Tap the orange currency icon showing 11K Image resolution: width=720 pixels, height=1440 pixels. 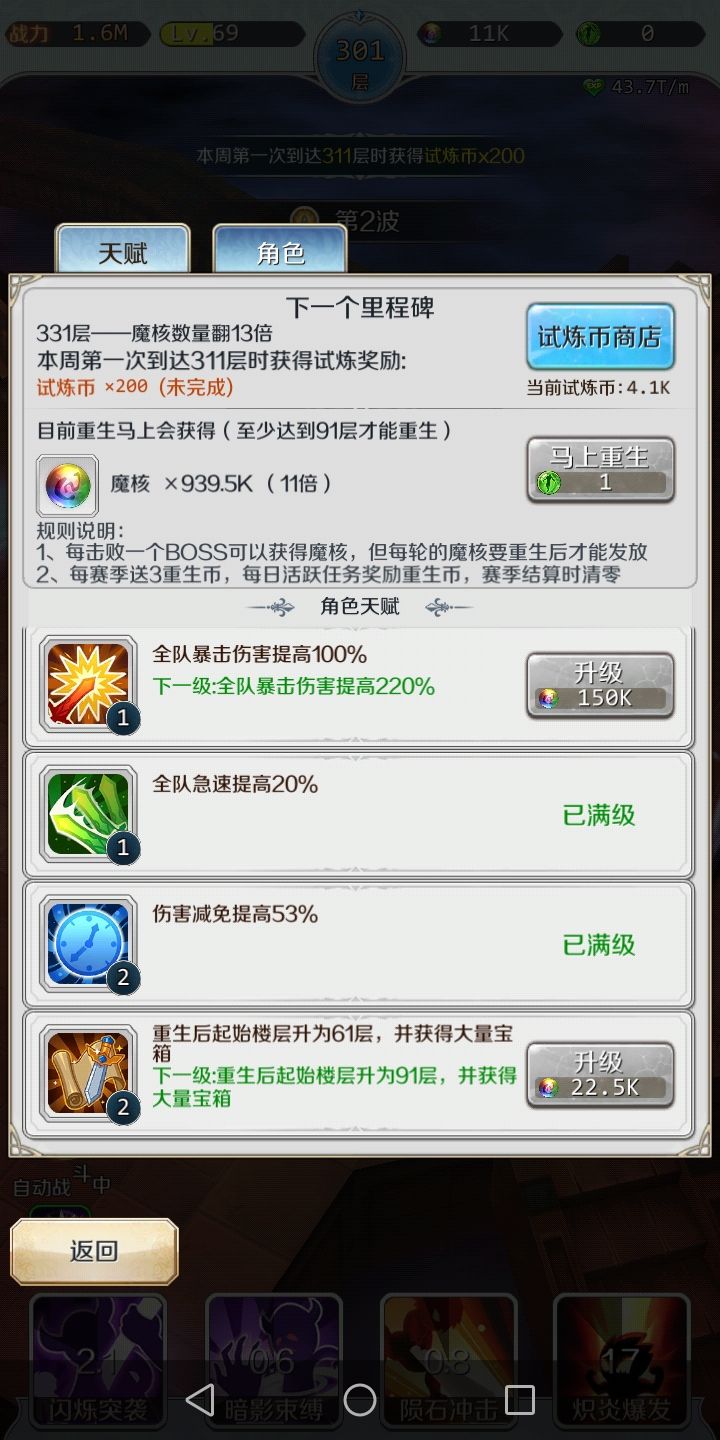coord(430,33)
